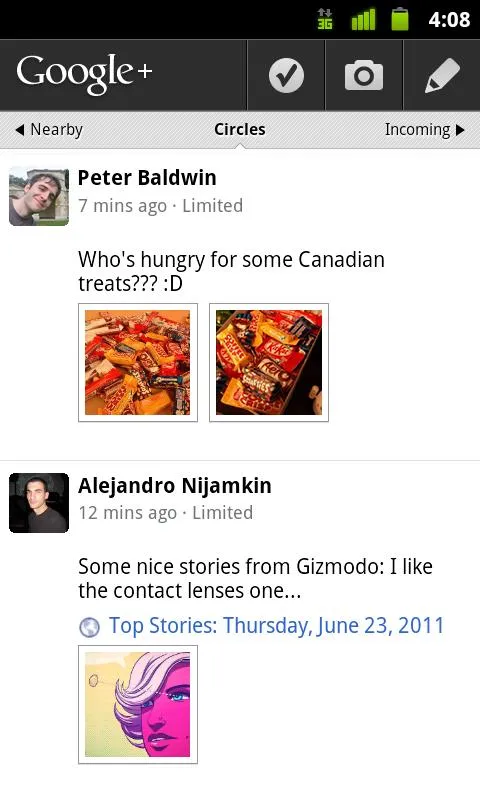Open Peter Baldwin's post about Canadian treats

click(240, 305)
